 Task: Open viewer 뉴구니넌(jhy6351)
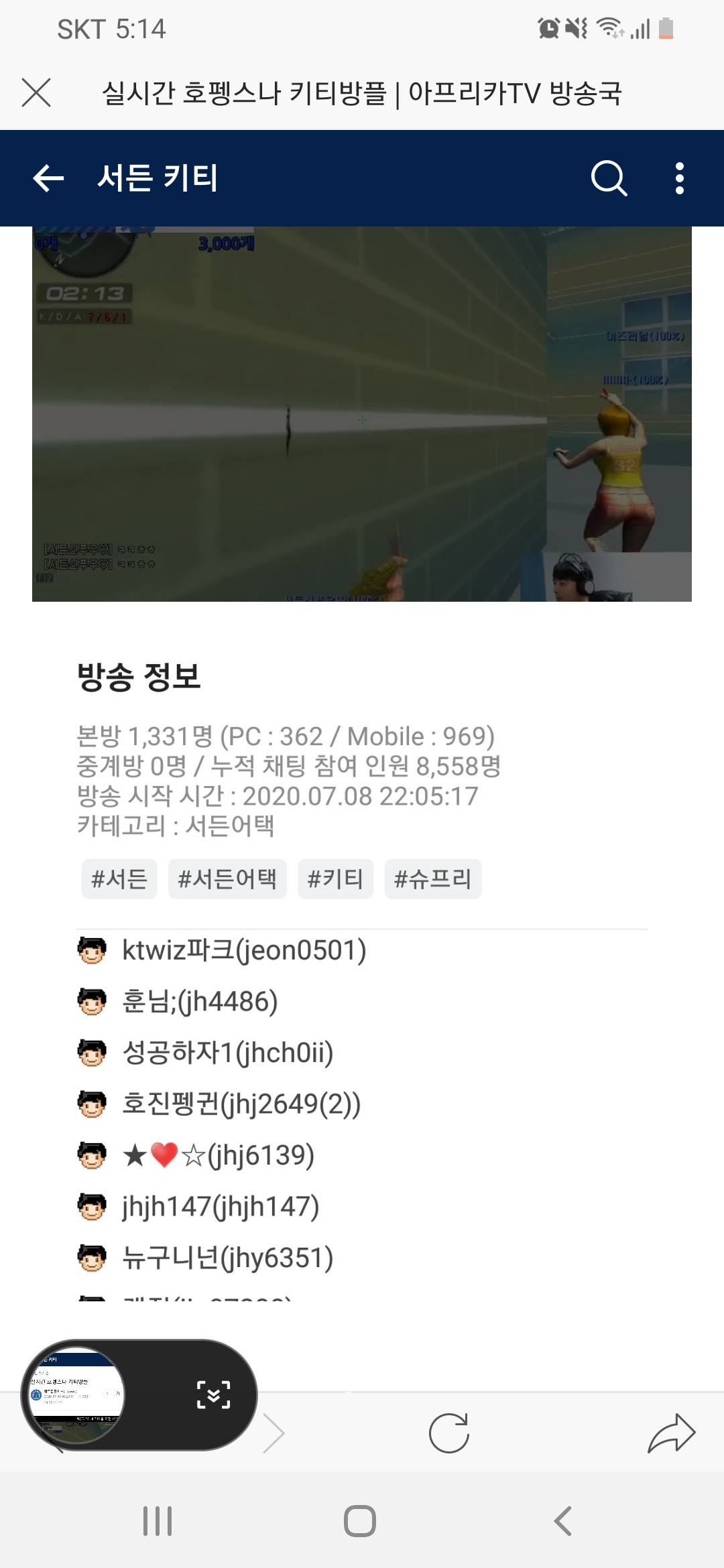227,1258
